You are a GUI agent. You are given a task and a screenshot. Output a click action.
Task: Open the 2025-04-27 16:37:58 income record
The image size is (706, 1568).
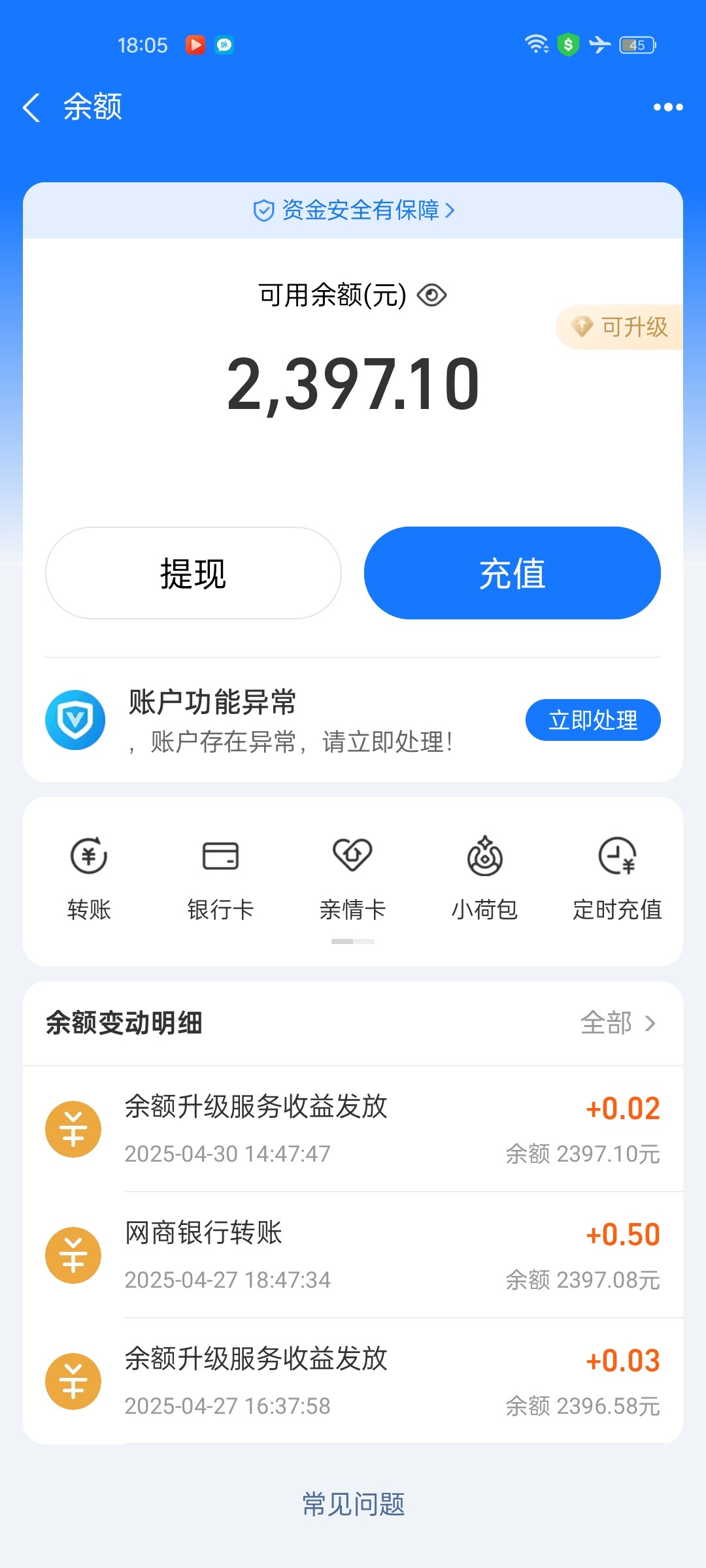pos(353,1381)
